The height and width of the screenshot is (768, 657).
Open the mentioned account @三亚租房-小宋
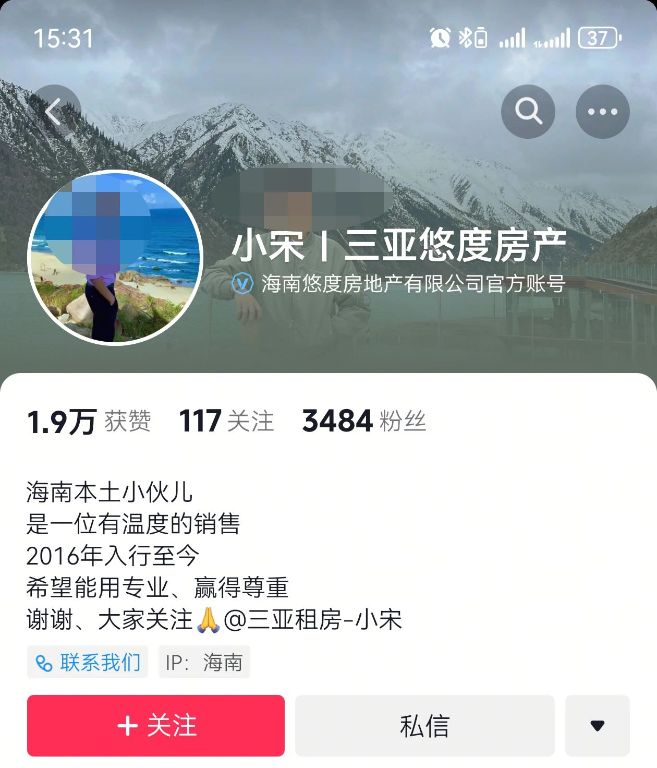pyautogui.click(x=313, y=619)
